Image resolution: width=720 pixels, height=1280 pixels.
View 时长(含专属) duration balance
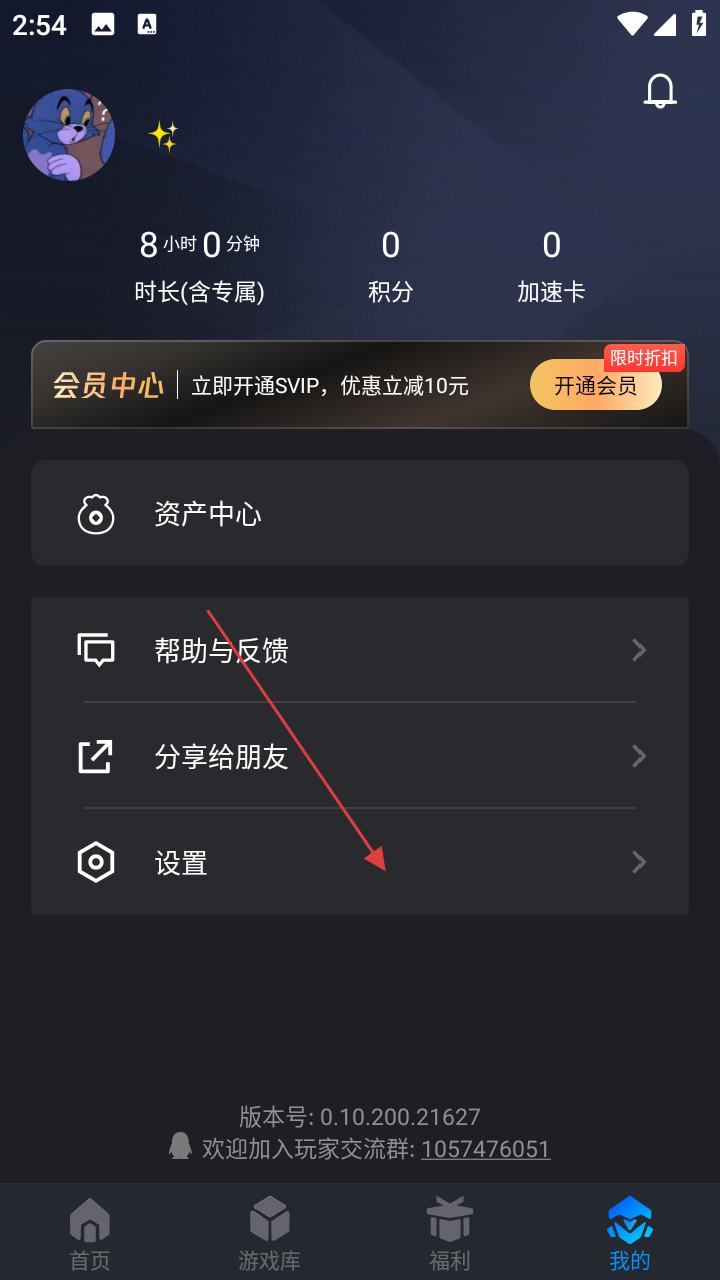point(199,266)
